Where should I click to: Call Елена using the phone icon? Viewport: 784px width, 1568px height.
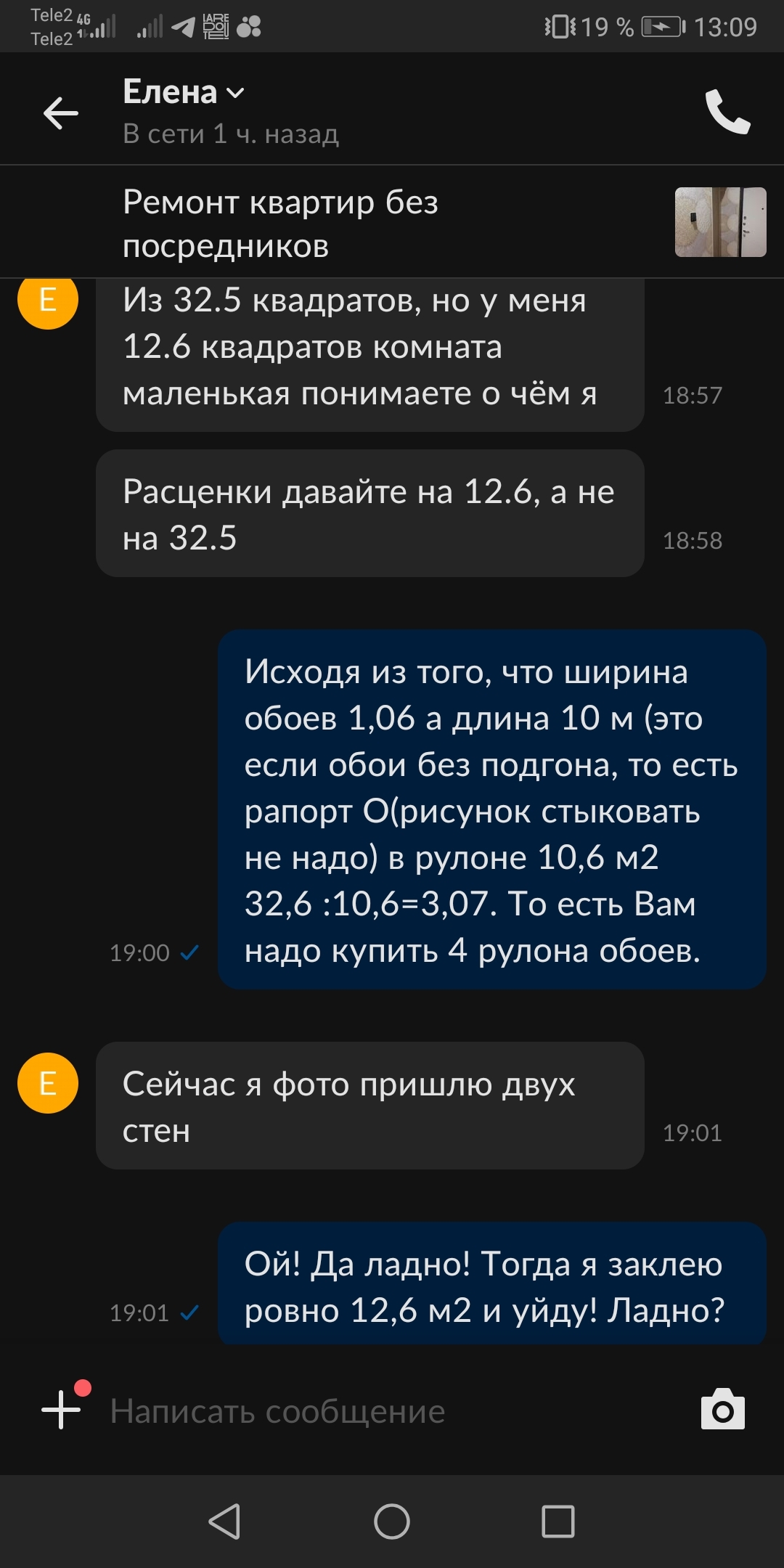tap(729, 113)
